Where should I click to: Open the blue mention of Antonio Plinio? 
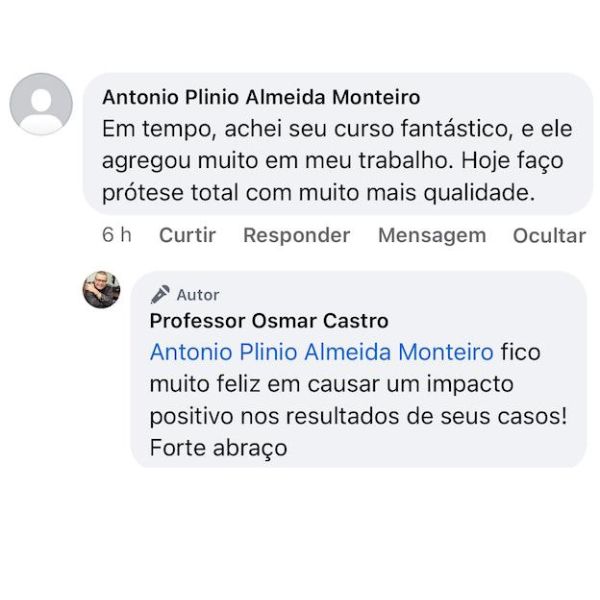[x=321, y=352]
